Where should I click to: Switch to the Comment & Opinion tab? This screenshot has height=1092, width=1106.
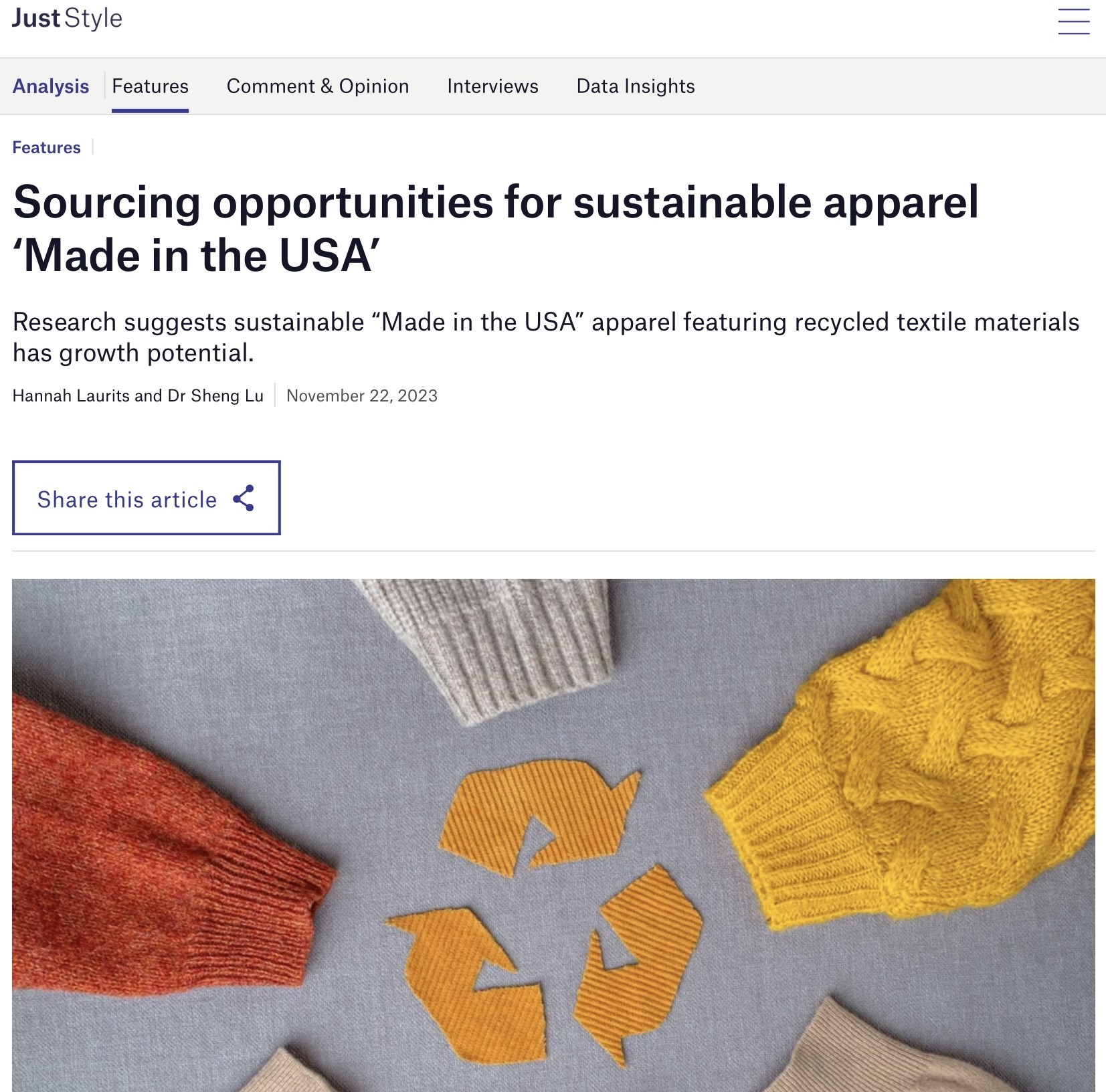click(x=318, y=86)
